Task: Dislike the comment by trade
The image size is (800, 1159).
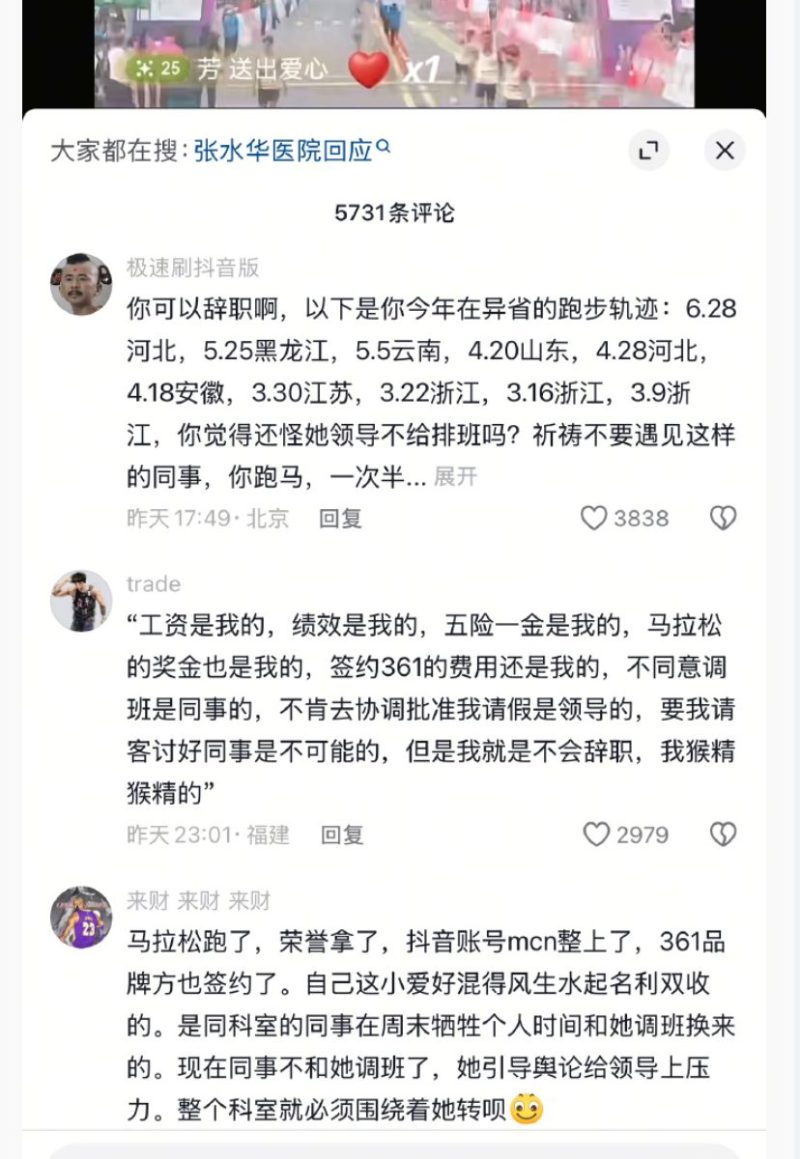Action: [x=722, y=834]
